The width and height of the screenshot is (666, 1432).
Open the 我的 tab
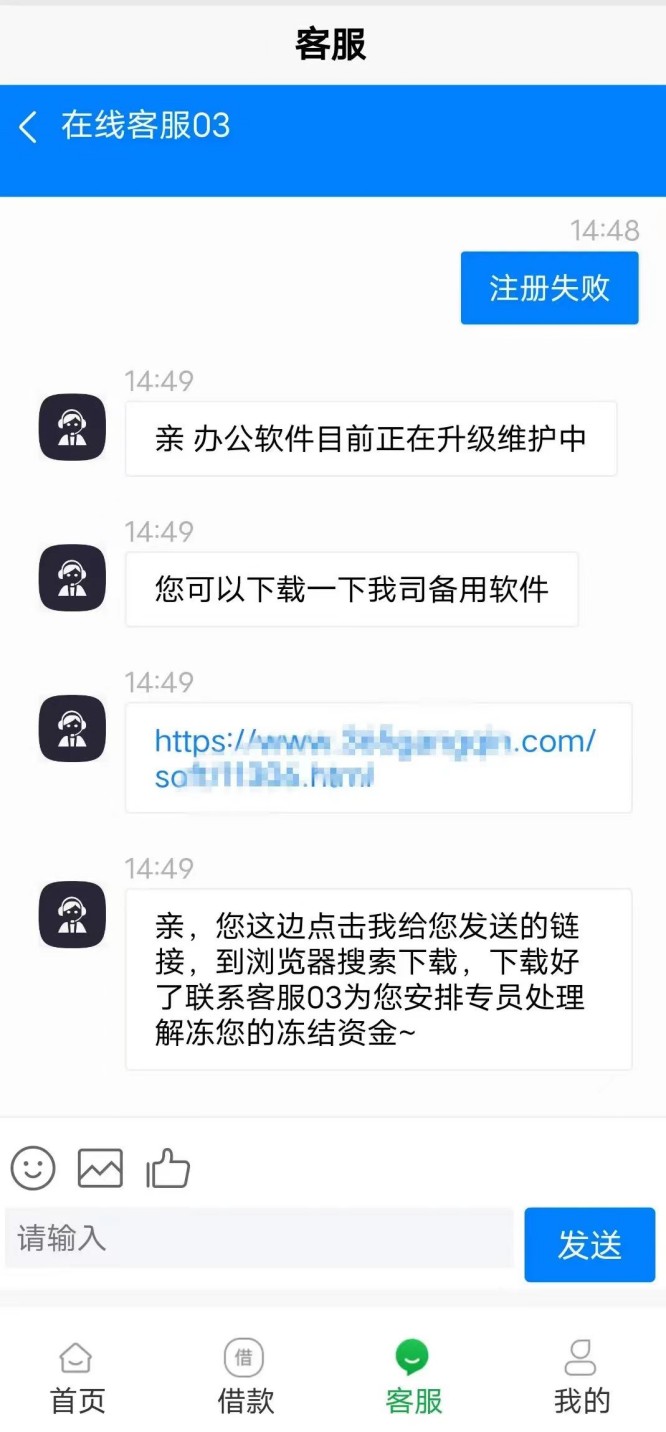click(581, 1378)
